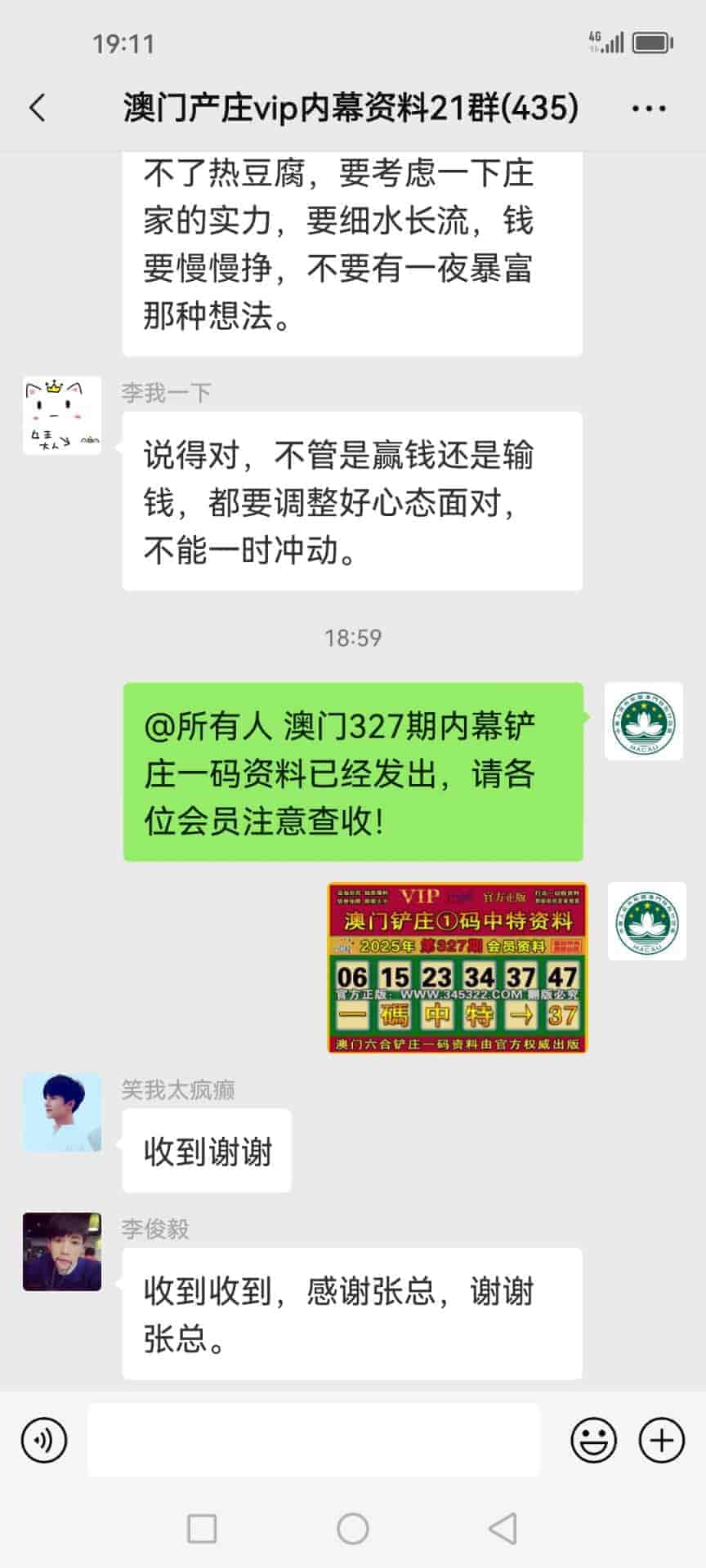Go back from the group chat
Screen dimensions: 706x1568
click(38, 108)
